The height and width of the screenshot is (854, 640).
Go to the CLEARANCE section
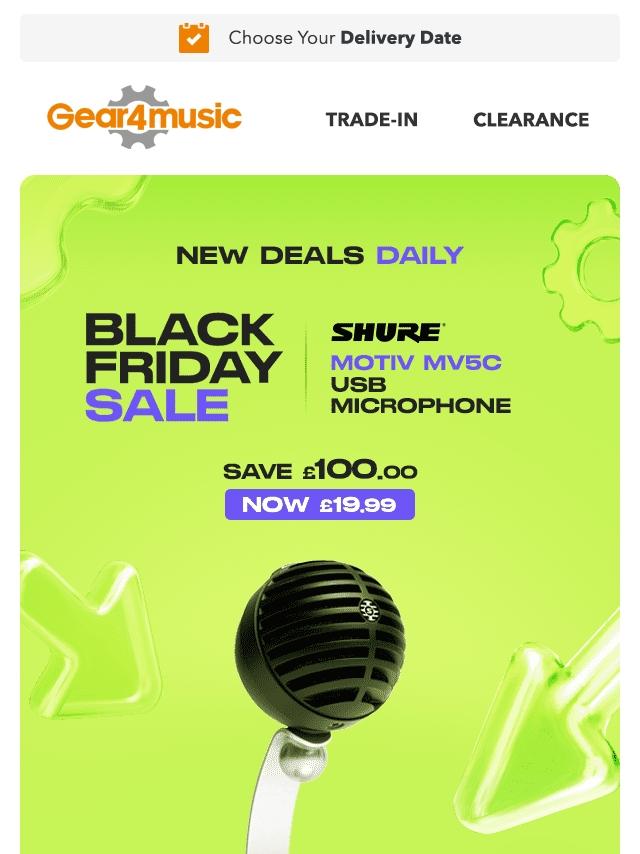click(530, 119)
